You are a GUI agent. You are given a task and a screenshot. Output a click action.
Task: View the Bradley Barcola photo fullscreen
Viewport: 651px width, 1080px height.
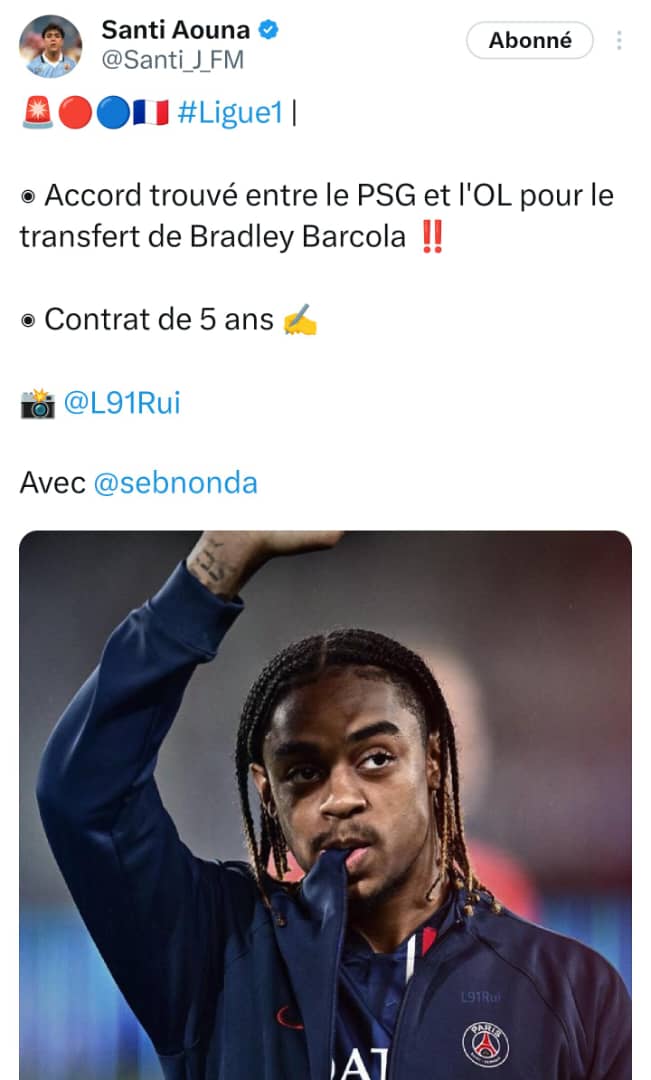(325, 800)
